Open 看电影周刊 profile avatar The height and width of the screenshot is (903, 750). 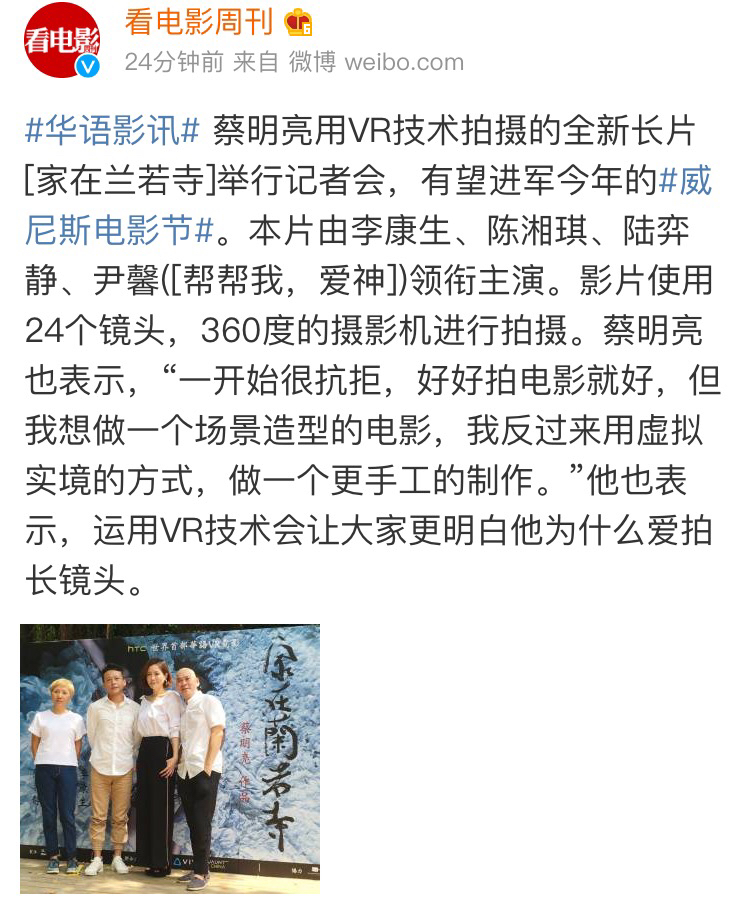pos(62,41)
